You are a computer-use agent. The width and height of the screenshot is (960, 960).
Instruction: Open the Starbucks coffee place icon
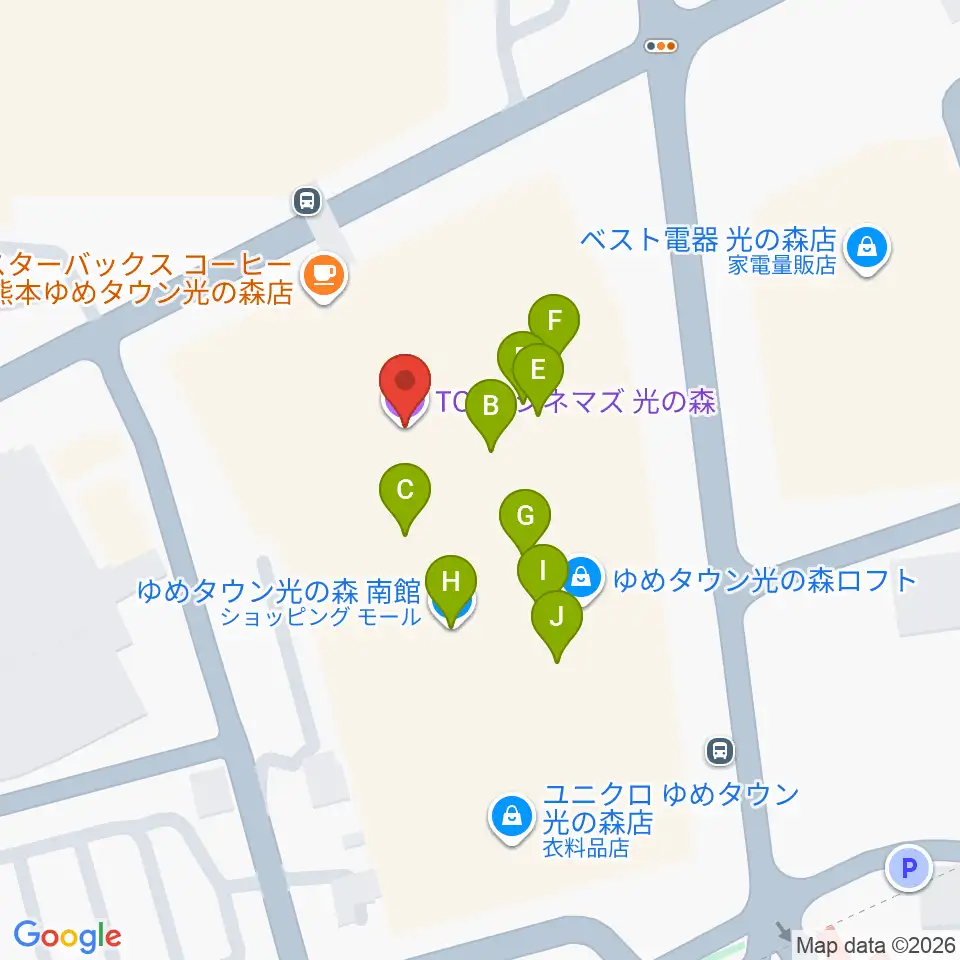324,277
